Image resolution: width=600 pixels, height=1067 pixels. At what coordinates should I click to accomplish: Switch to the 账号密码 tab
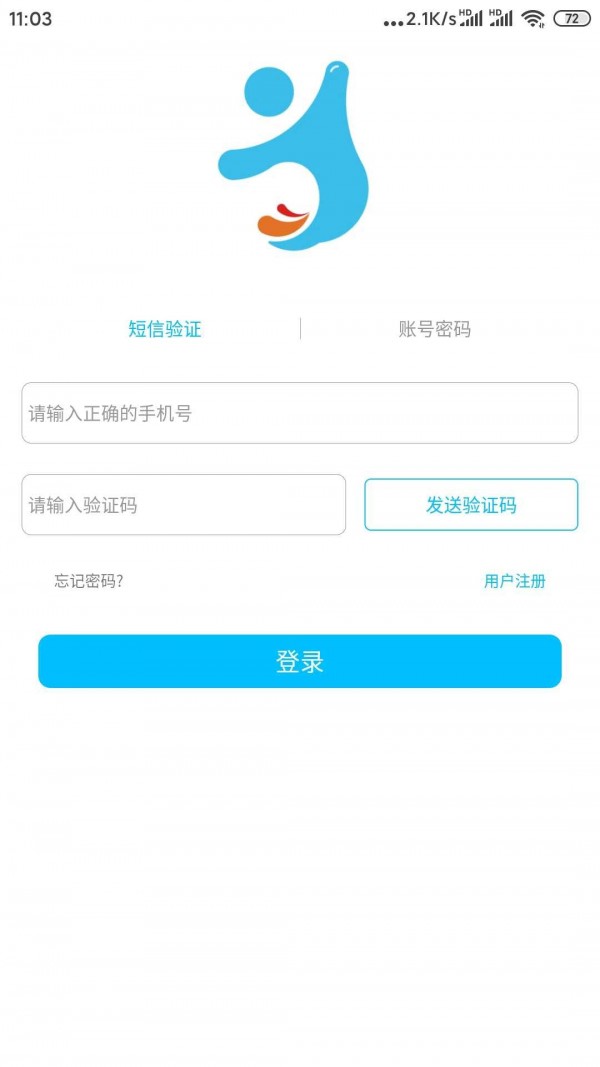pos(434,329)
